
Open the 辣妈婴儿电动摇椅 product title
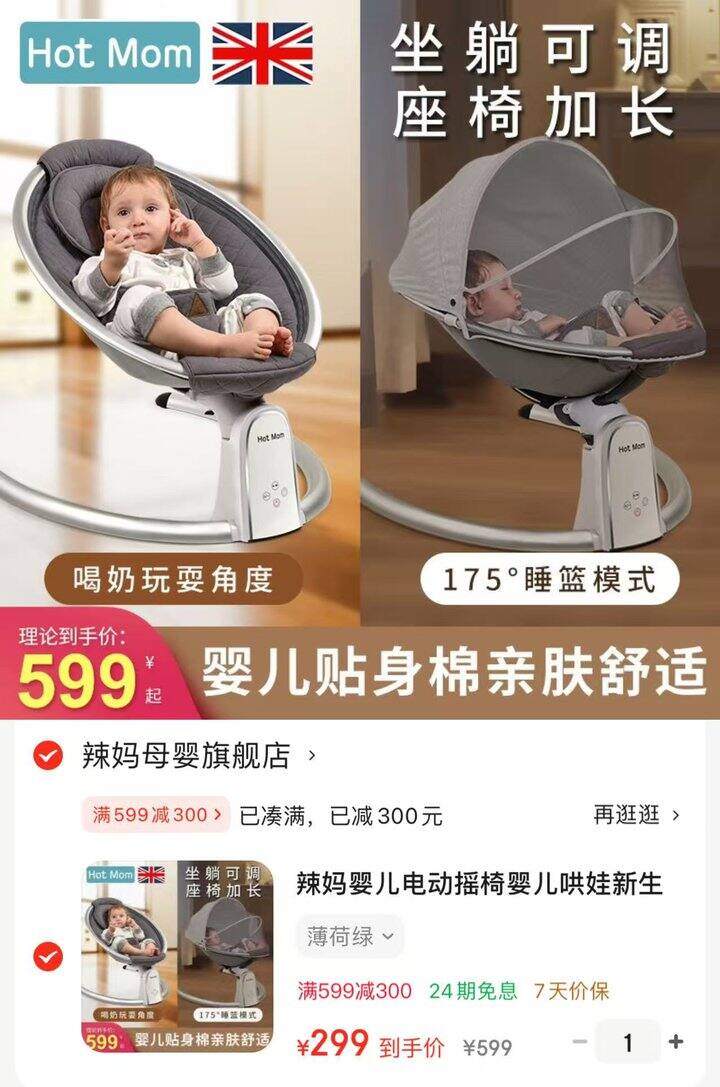(480, 883)
